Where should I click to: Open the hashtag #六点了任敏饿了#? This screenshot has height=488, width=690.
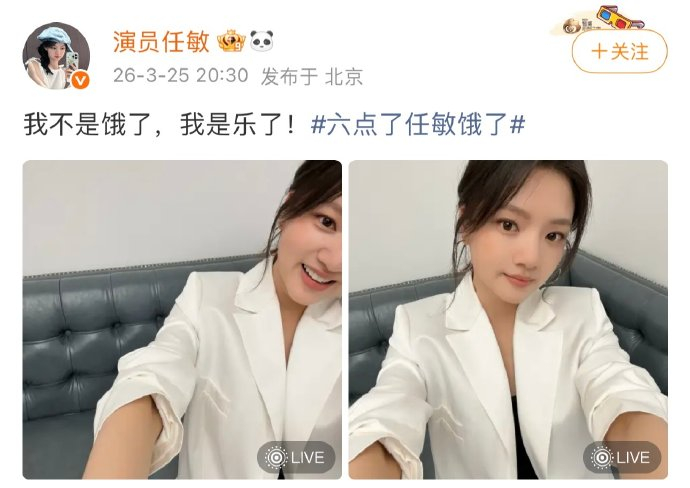click(419, 126)
